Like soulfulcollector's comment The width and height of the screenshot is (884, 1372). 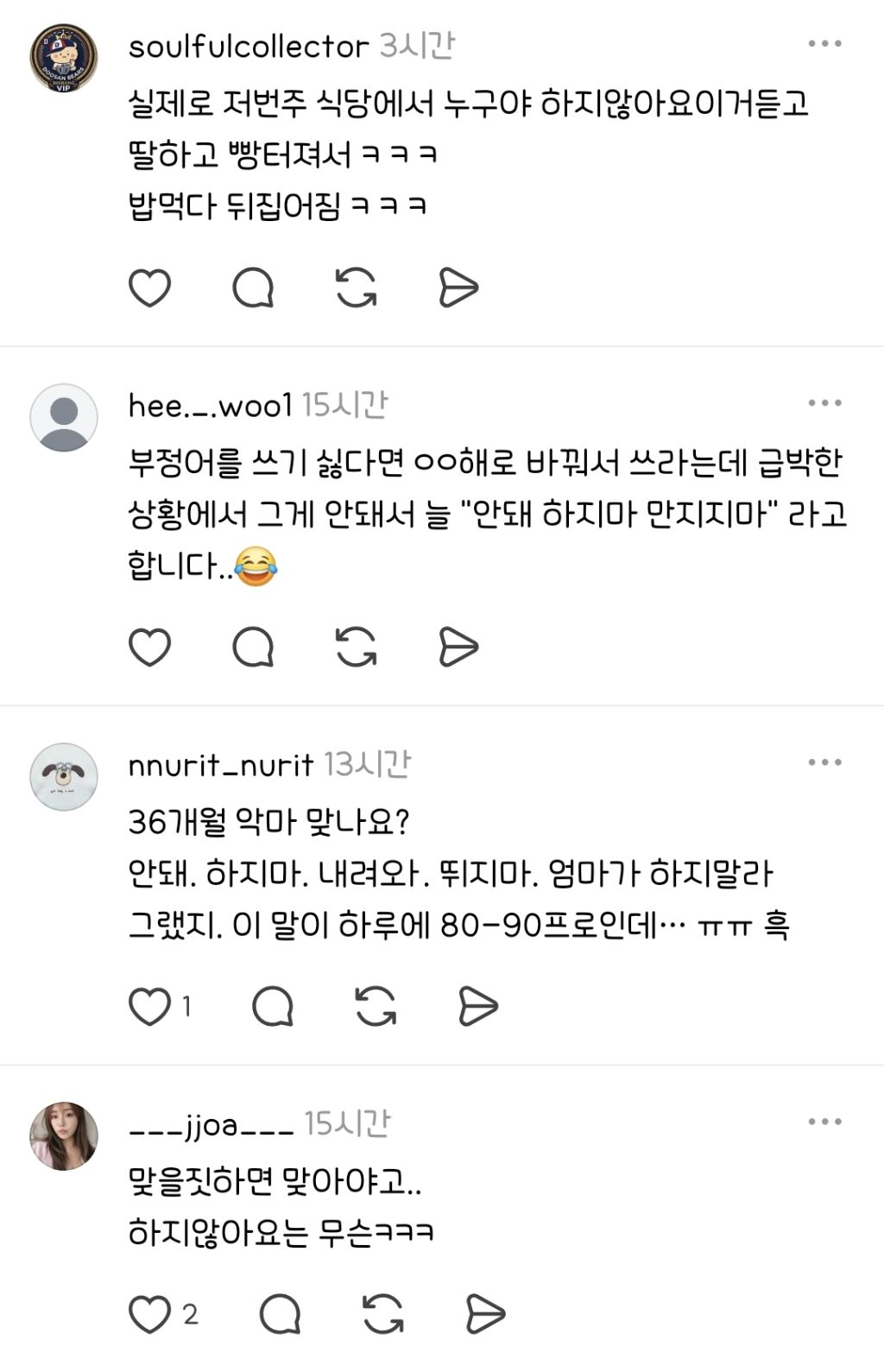pyautogui.click(x=149, y=288)
